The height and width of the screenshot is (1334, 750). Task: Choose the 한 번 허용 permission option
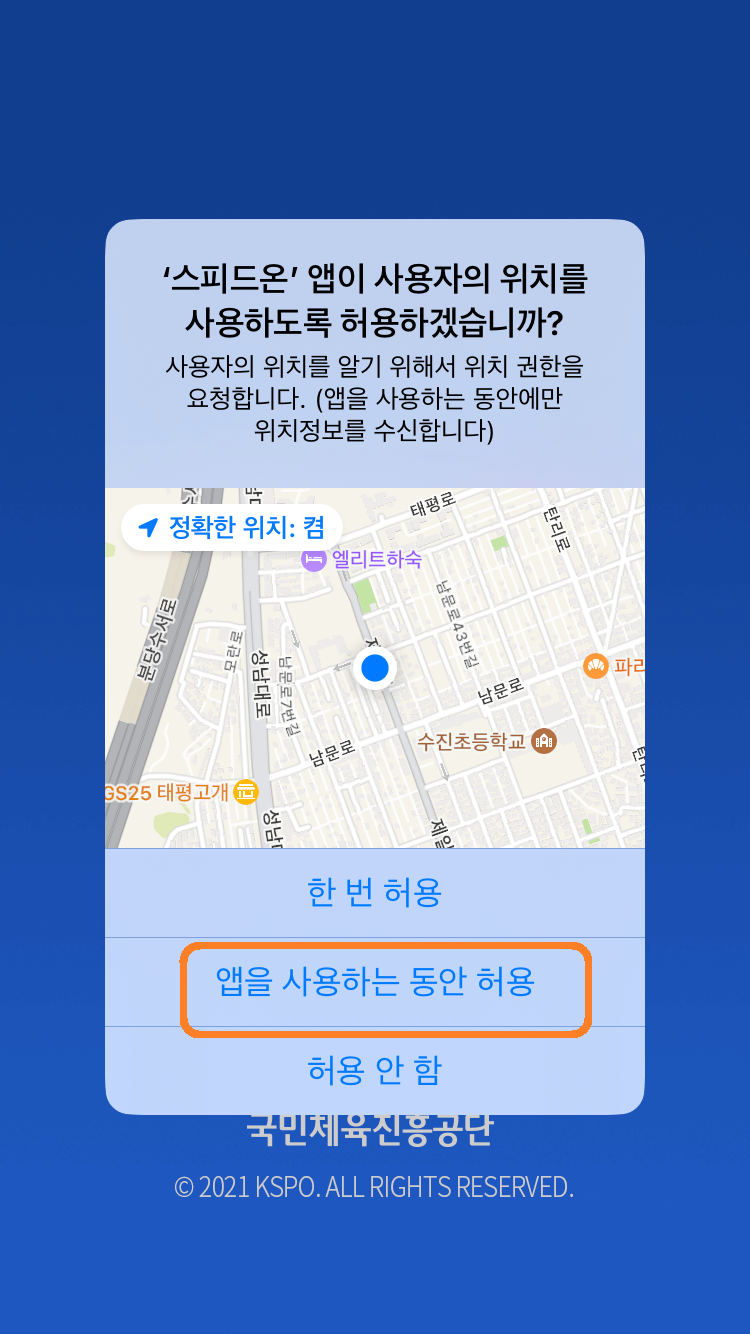(x=374, y=891)
